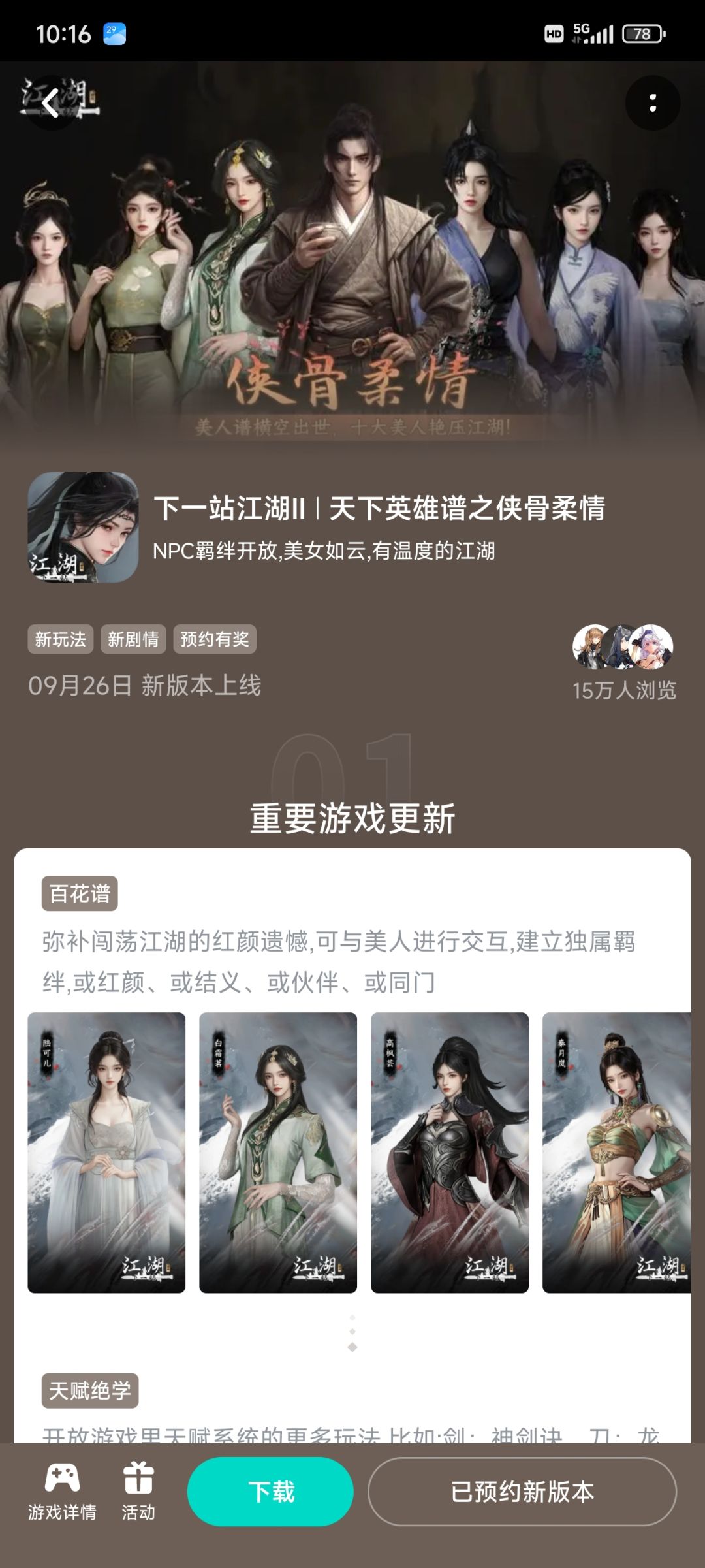Open the 下一站江湖II game icon
Viewport: 705px width, 1568px height.
click(83, 527)
